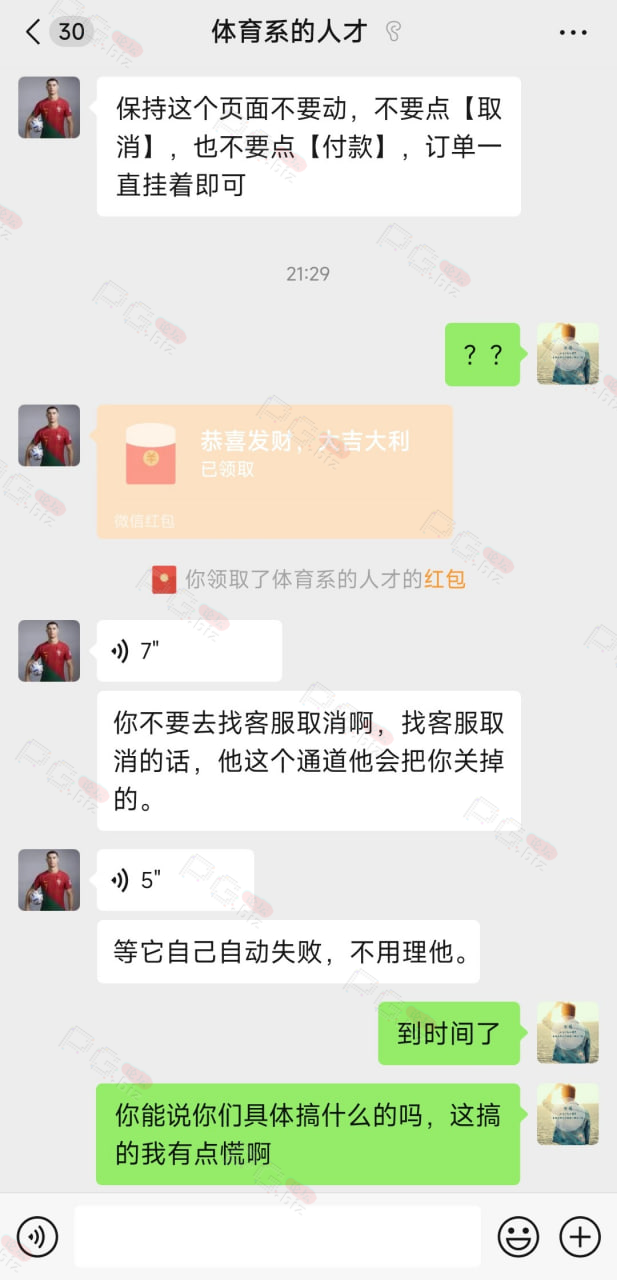The height and width of the screenshot is (1280, 617).
Task: Open the plus attachment menu
Action: [579, 1237]
